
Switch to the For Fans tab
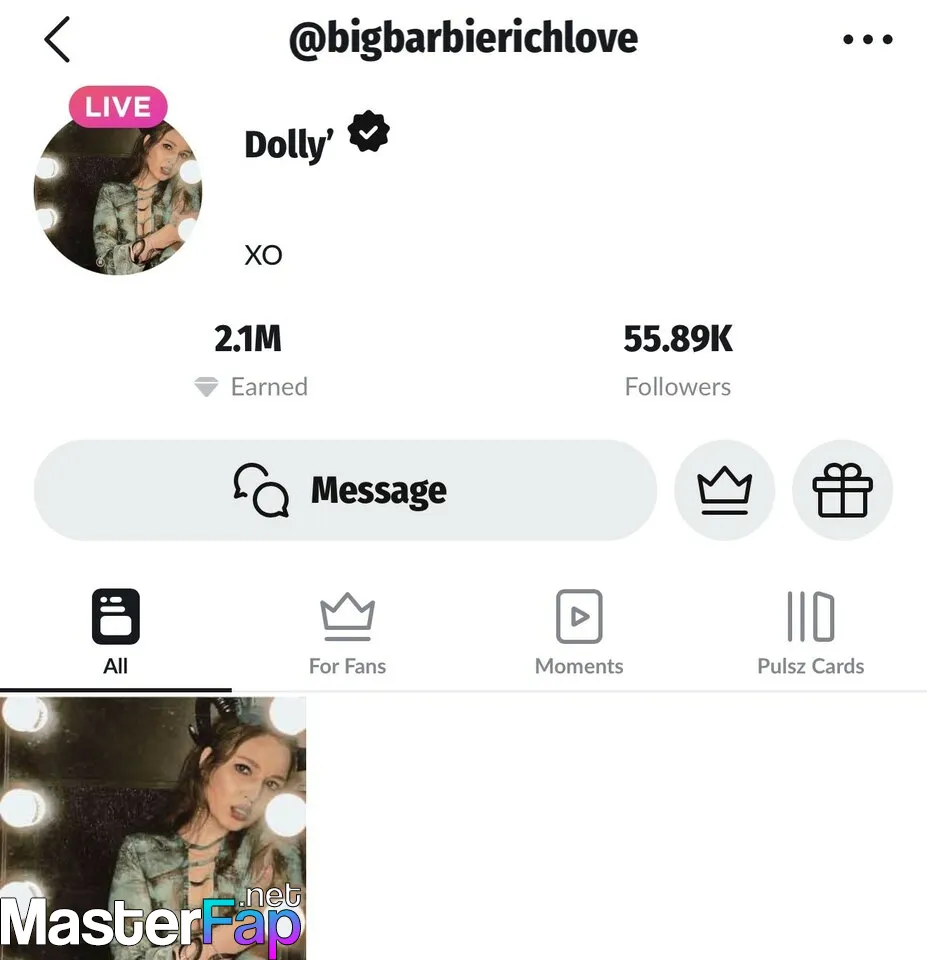click(347, 632)
